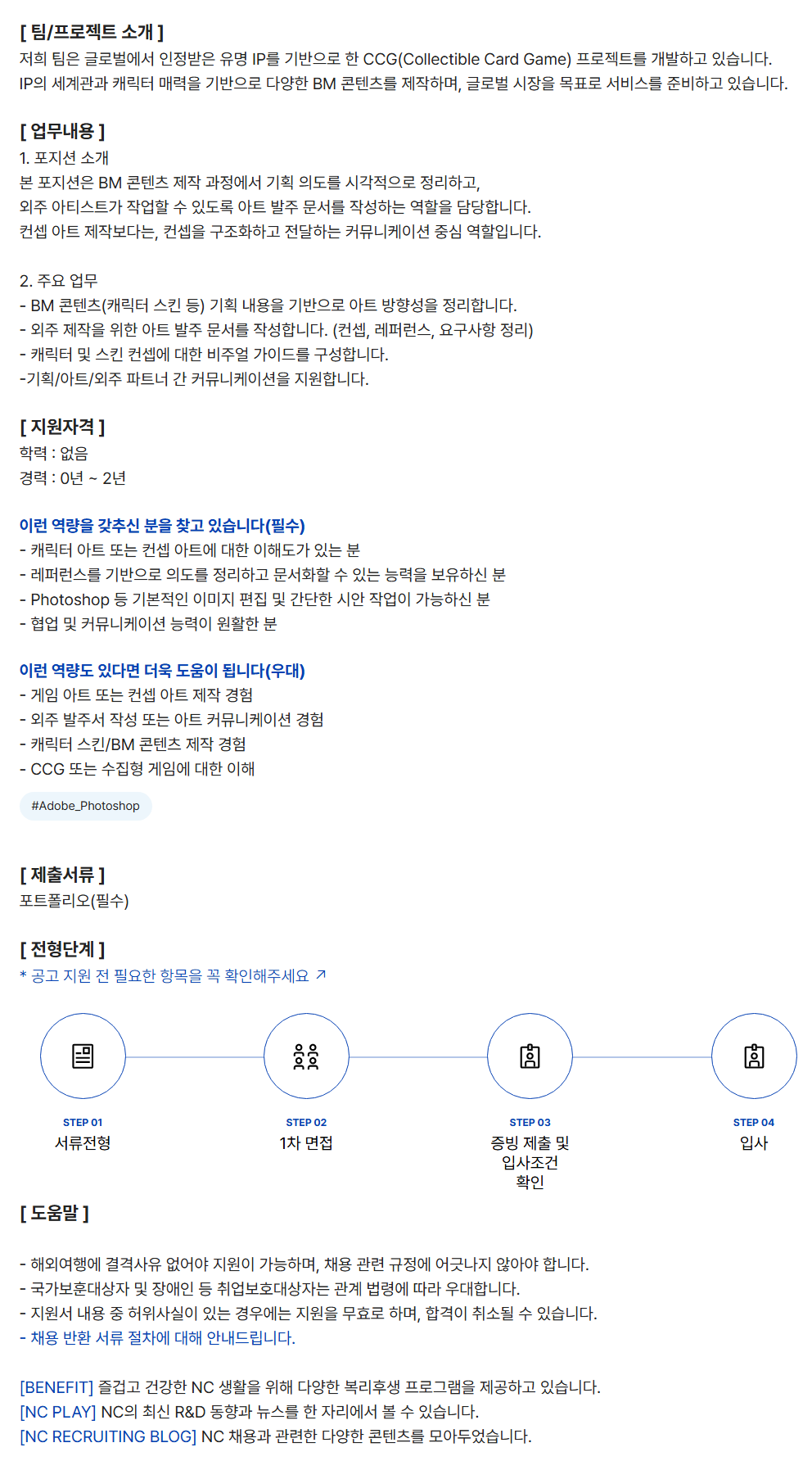Viewport: 812px width, 1479px height.
Task: Open the pre-application checklist link (공고 지원 전 필요한 항목)
Action: pyautogui.click(x=172, y=975)
